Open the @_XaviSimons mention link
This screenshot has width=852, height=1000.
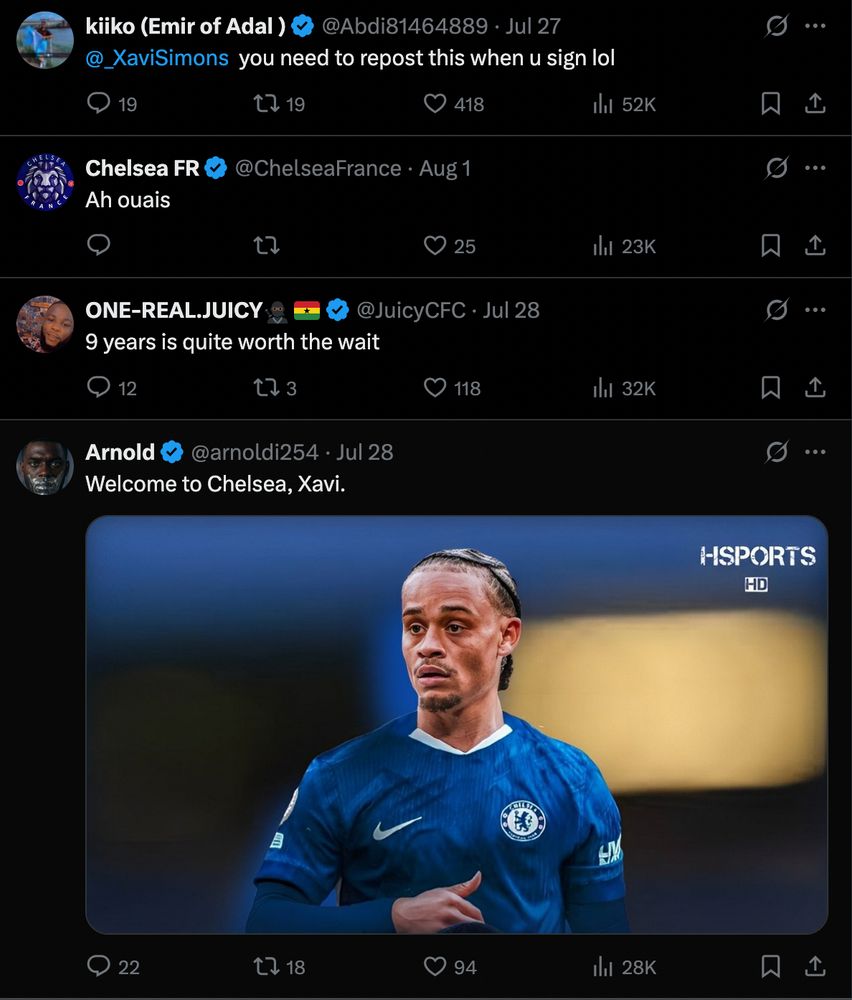157,58
